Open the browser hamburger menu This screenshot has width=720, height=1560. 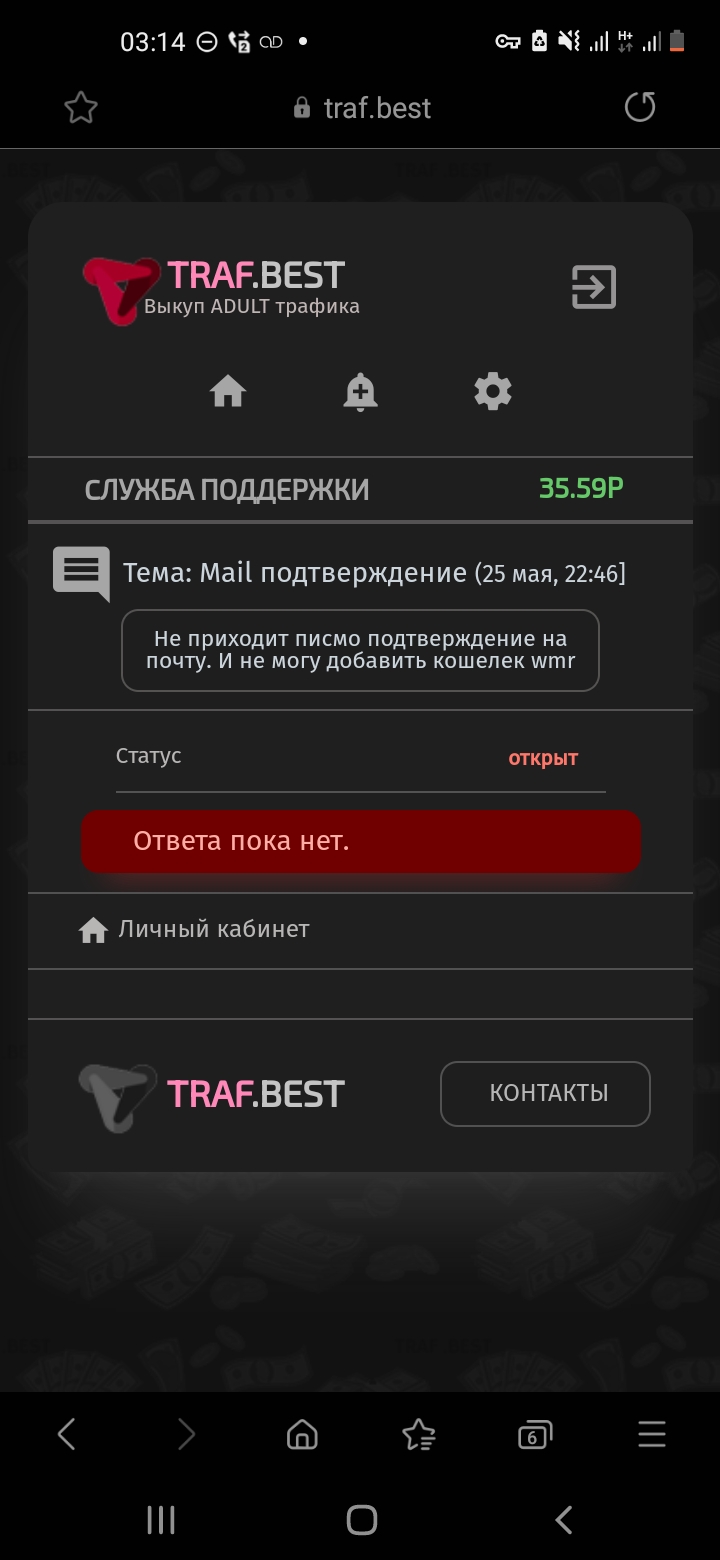click(651, 1436)
